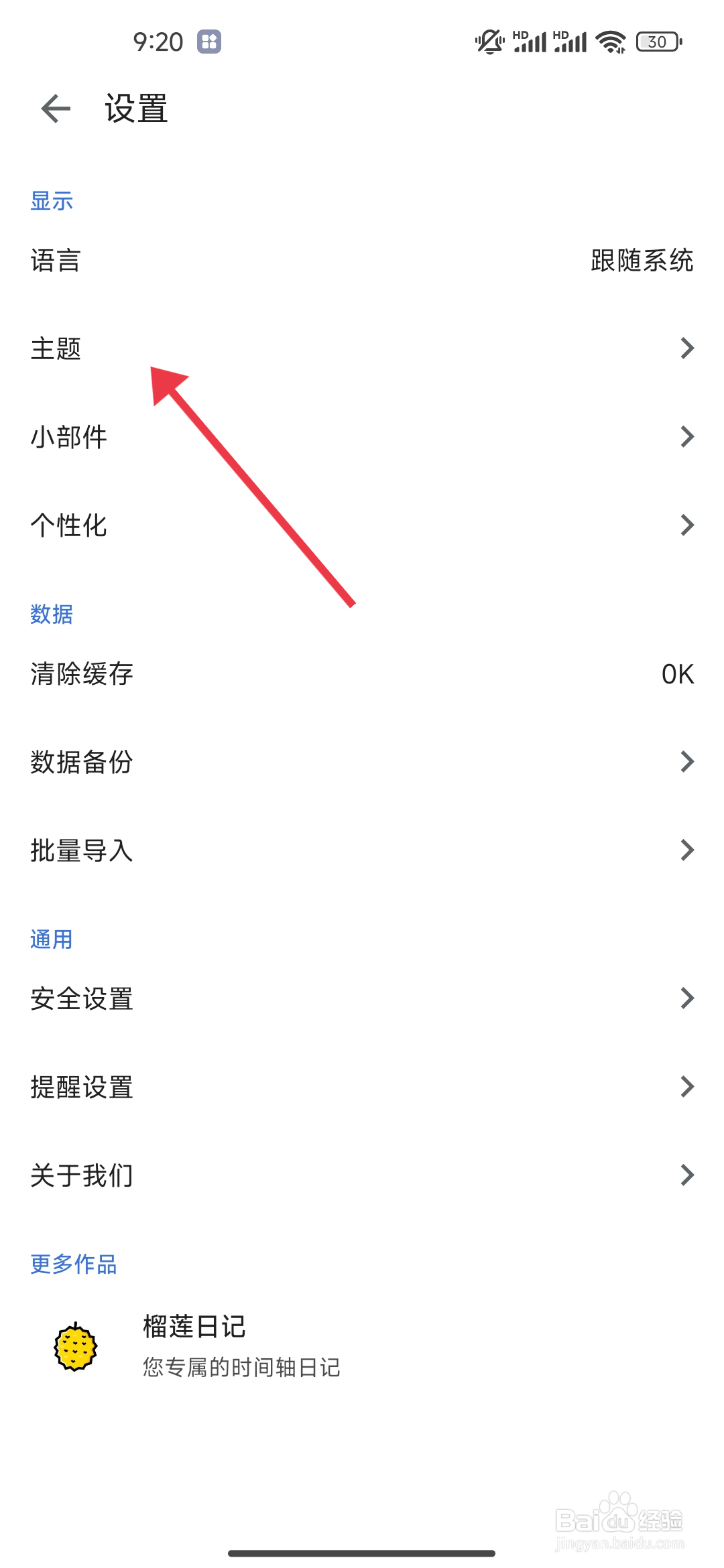
Task: Open the 榴莲日记 durian app icon
Action: click(x=76, y=1347)
